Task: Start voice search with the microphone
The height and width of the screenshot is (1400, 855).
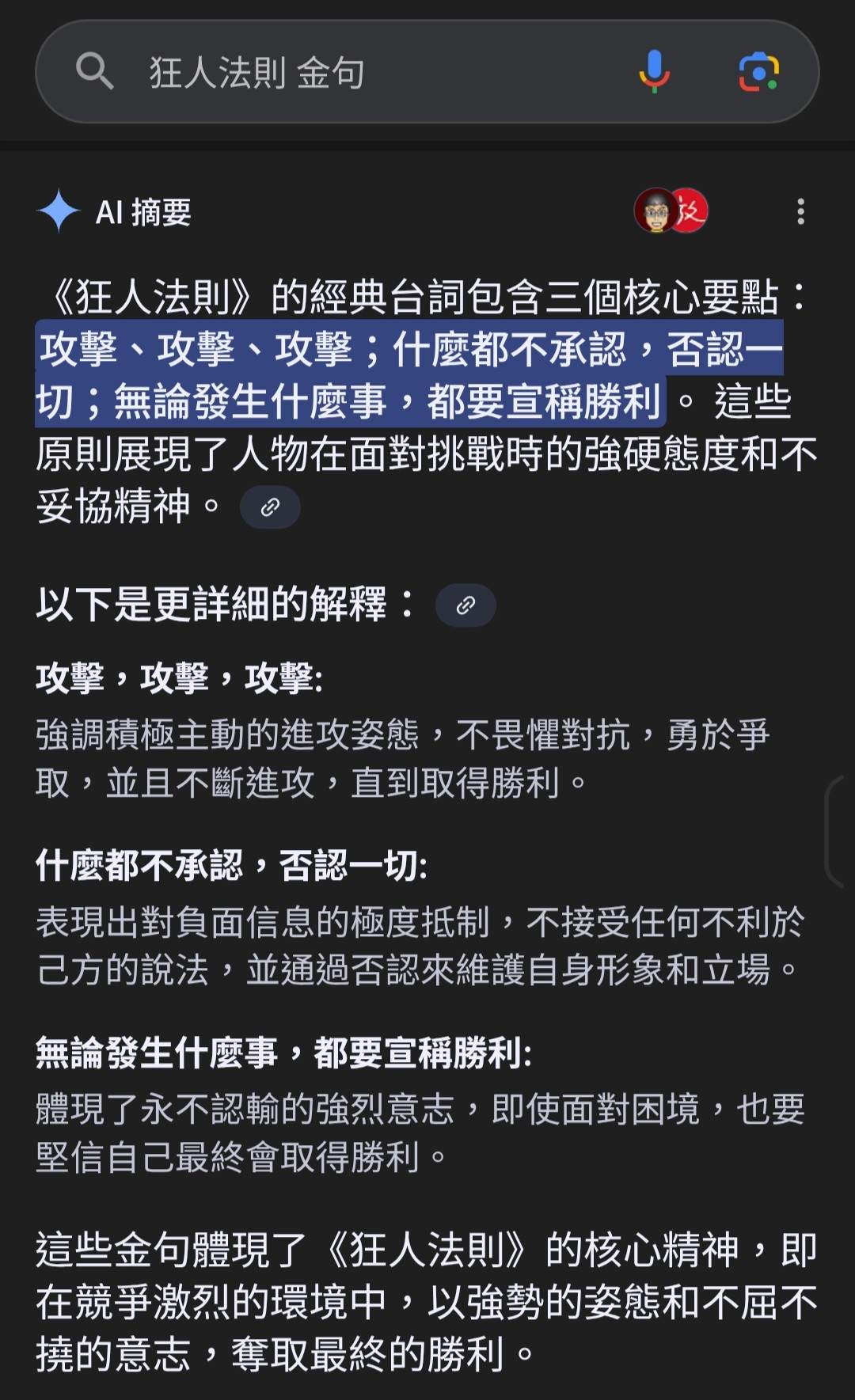Action: click(654, 72)
